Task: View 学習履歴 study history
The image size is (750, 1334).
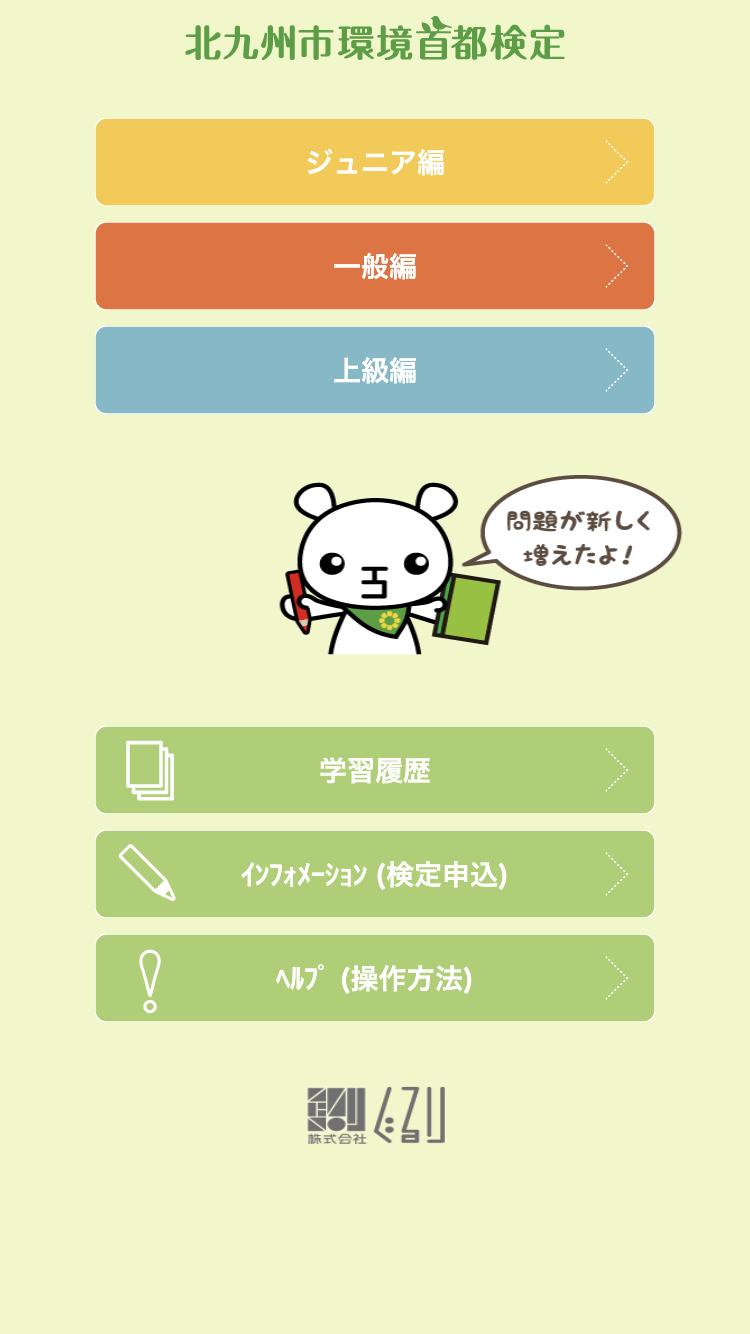Action: click(375, 770)
